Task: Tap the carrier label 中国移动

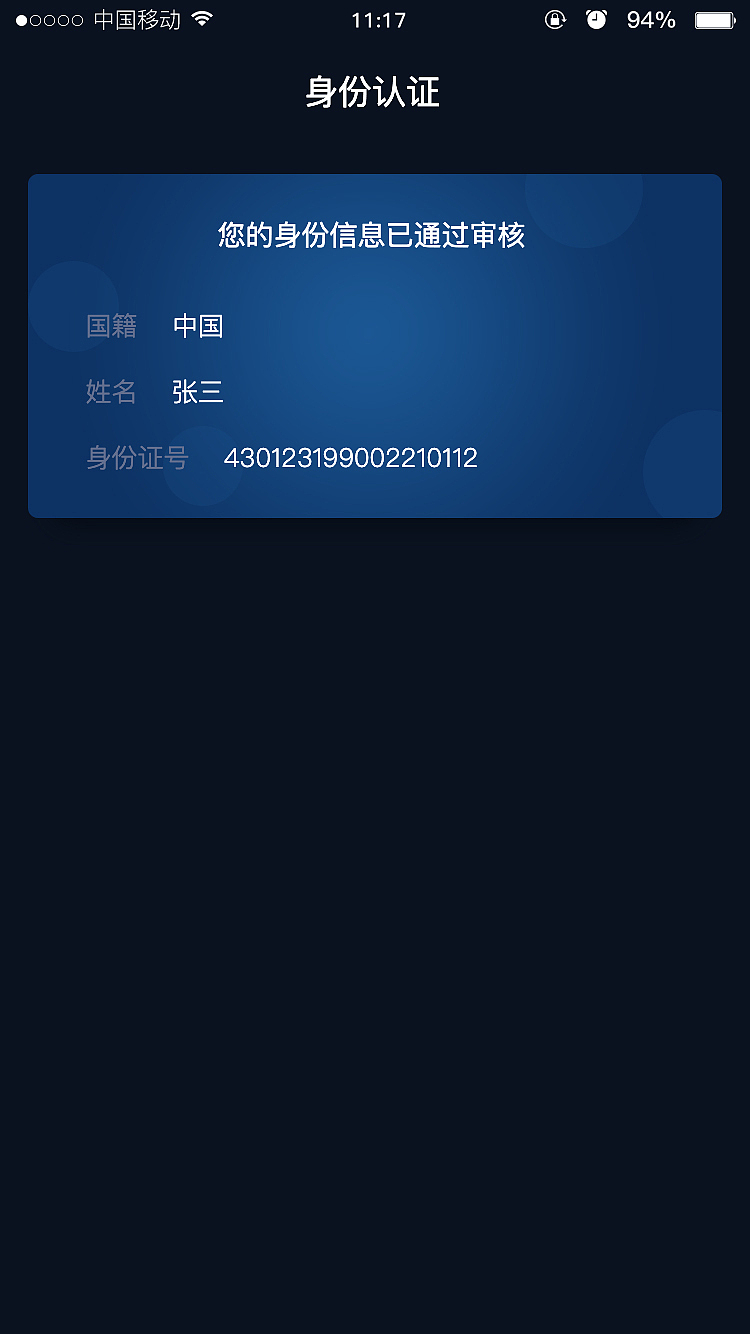Action: [135, 19]
